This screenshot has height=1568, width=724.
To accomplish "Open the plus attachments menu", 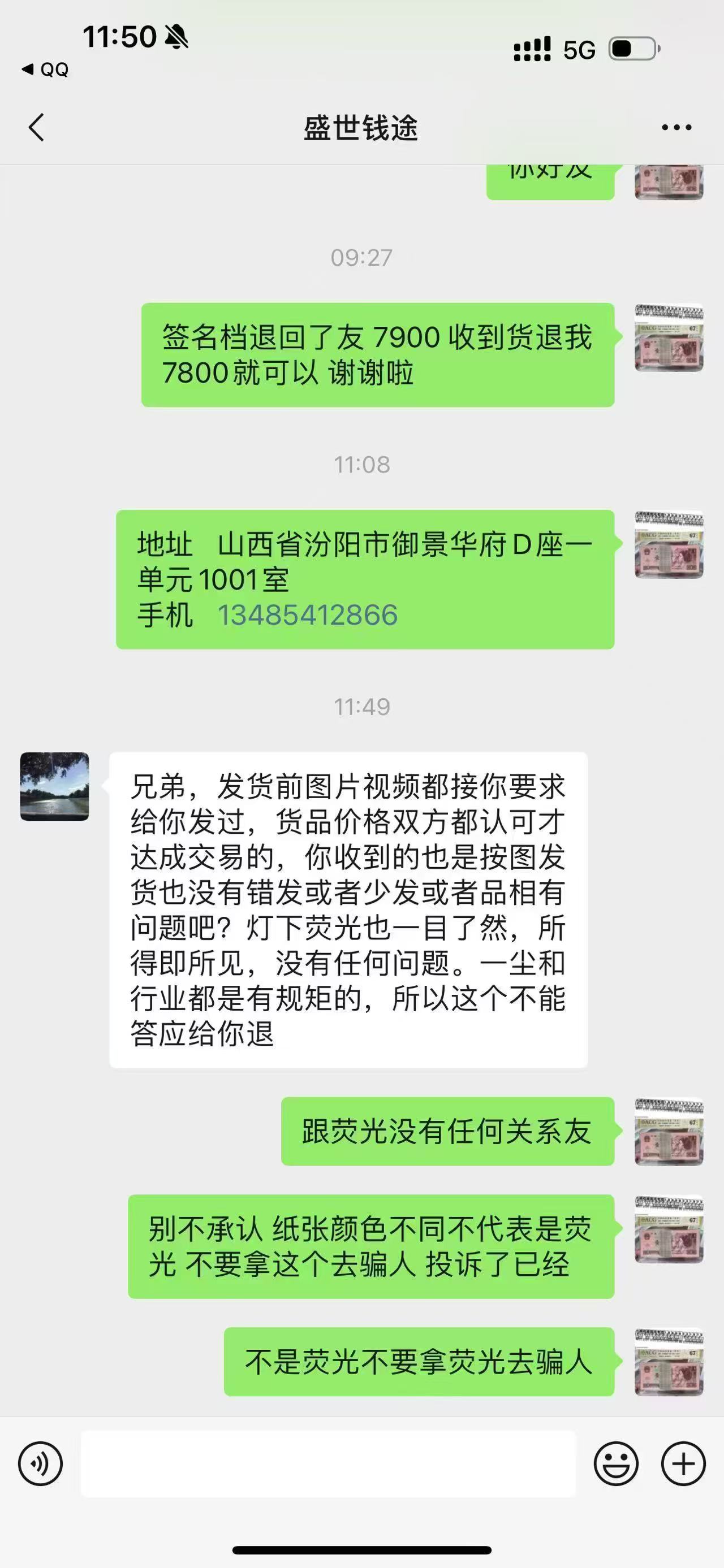I will tap(683, 1463).
